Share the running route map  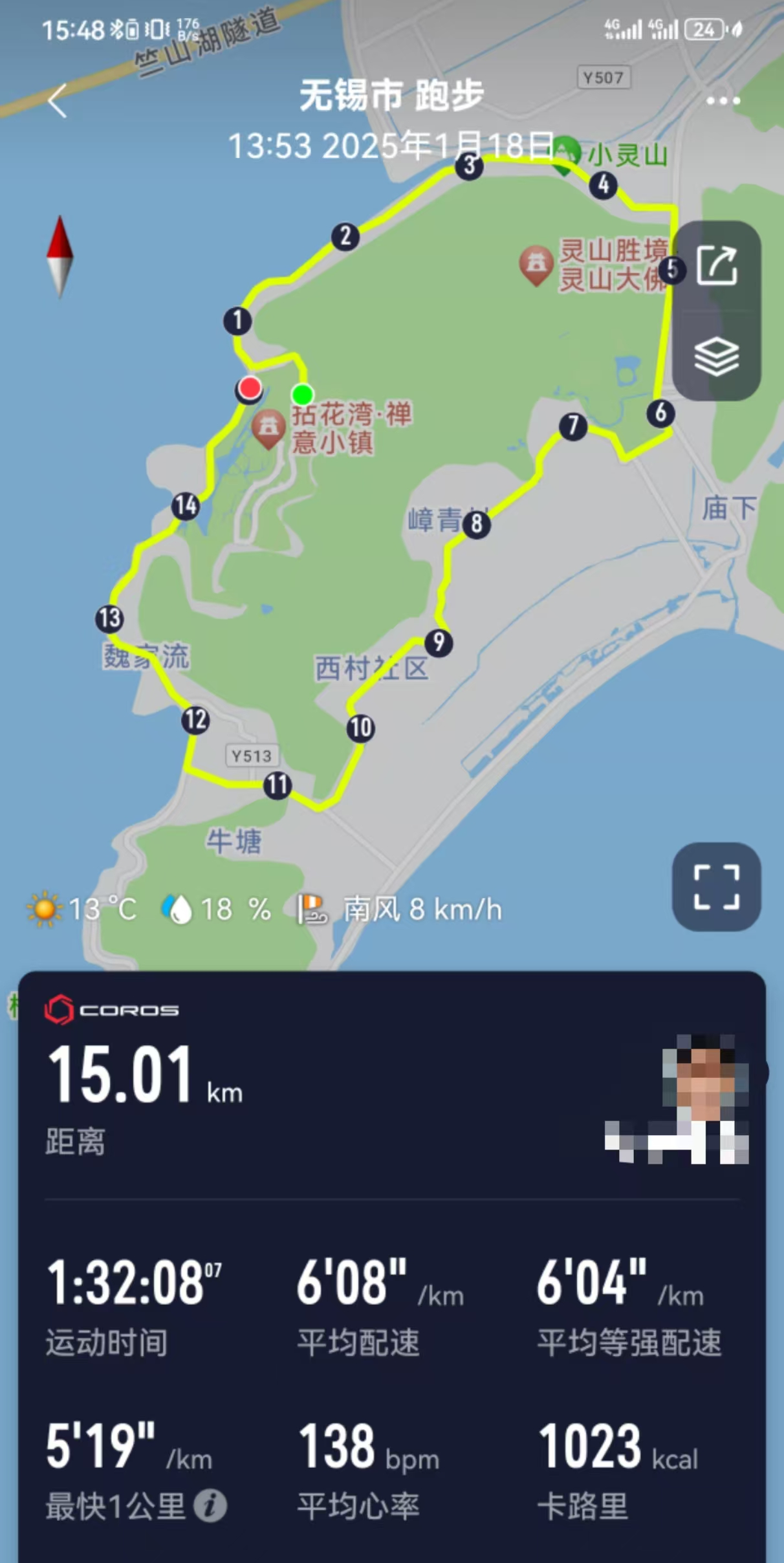point(717,266)
